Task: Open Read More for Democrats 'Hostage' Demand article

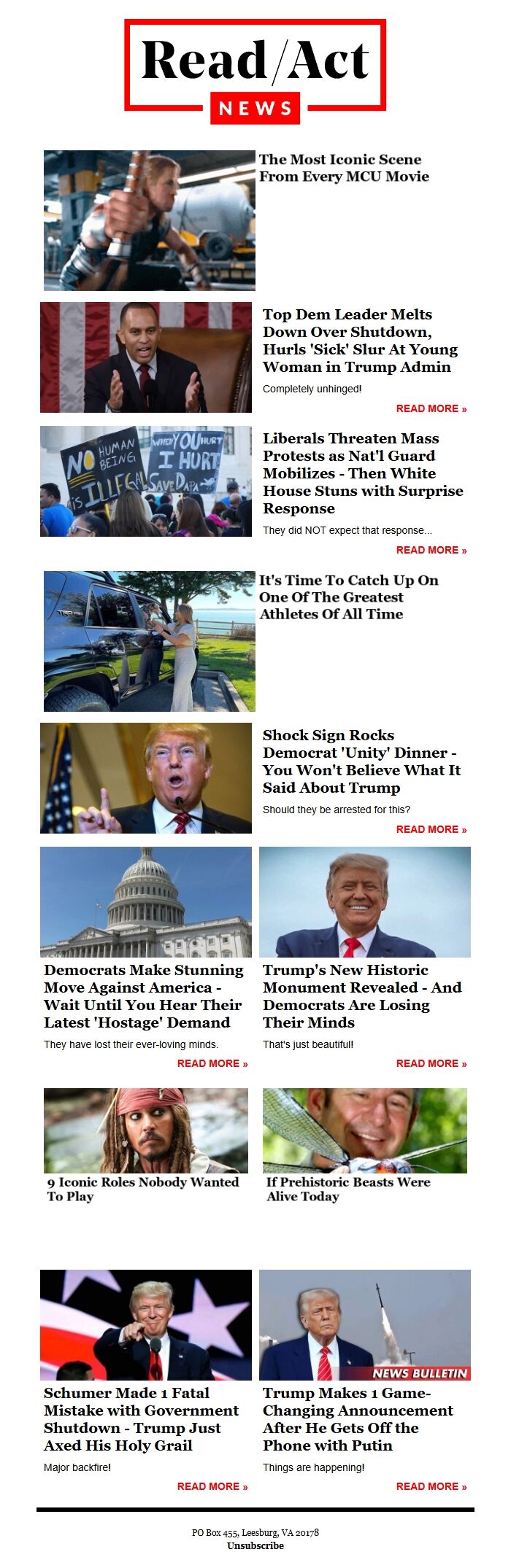Action: pyautogui.click(x=212, y=1063)
